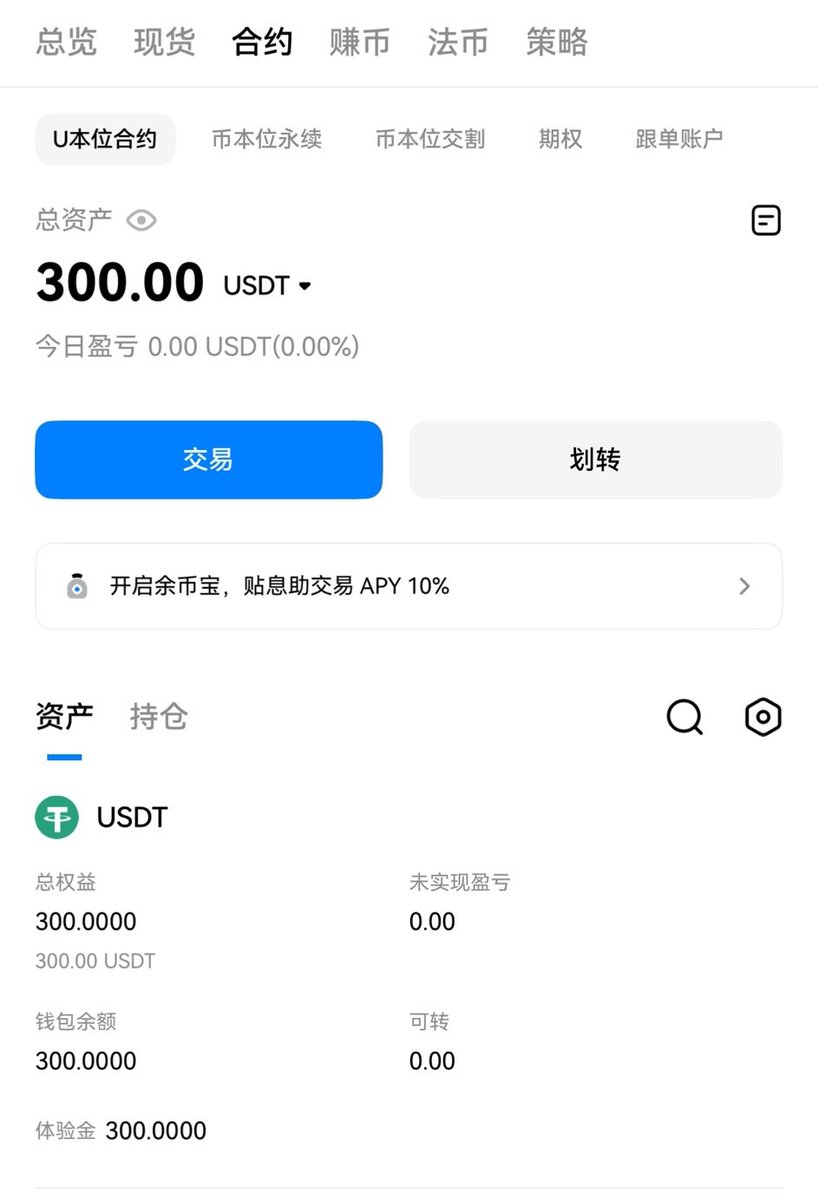Search assets with the magnifier icon

685,717
